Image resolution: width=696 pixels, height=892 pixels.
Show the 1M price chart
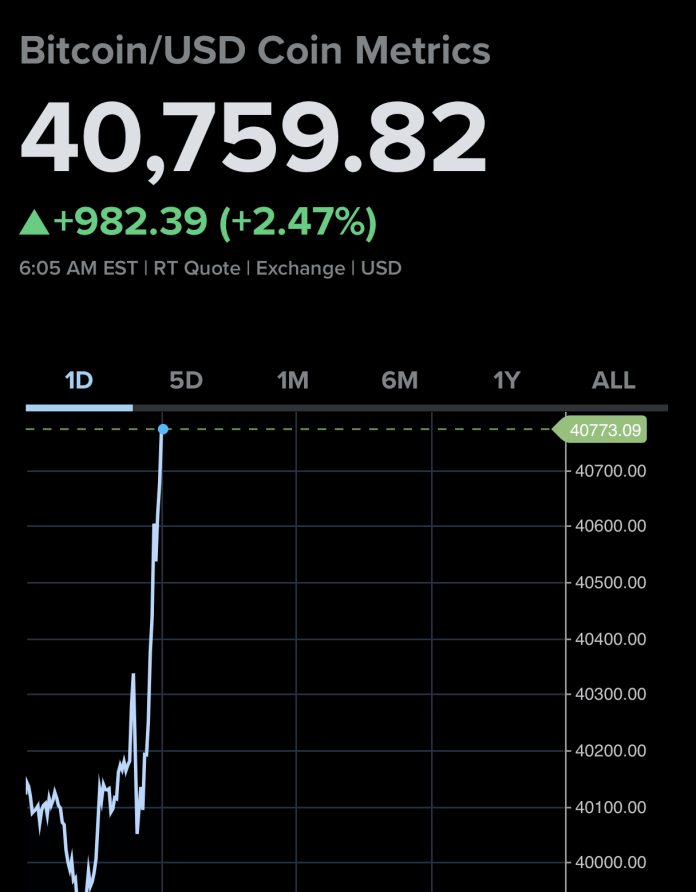click(293, 380)
